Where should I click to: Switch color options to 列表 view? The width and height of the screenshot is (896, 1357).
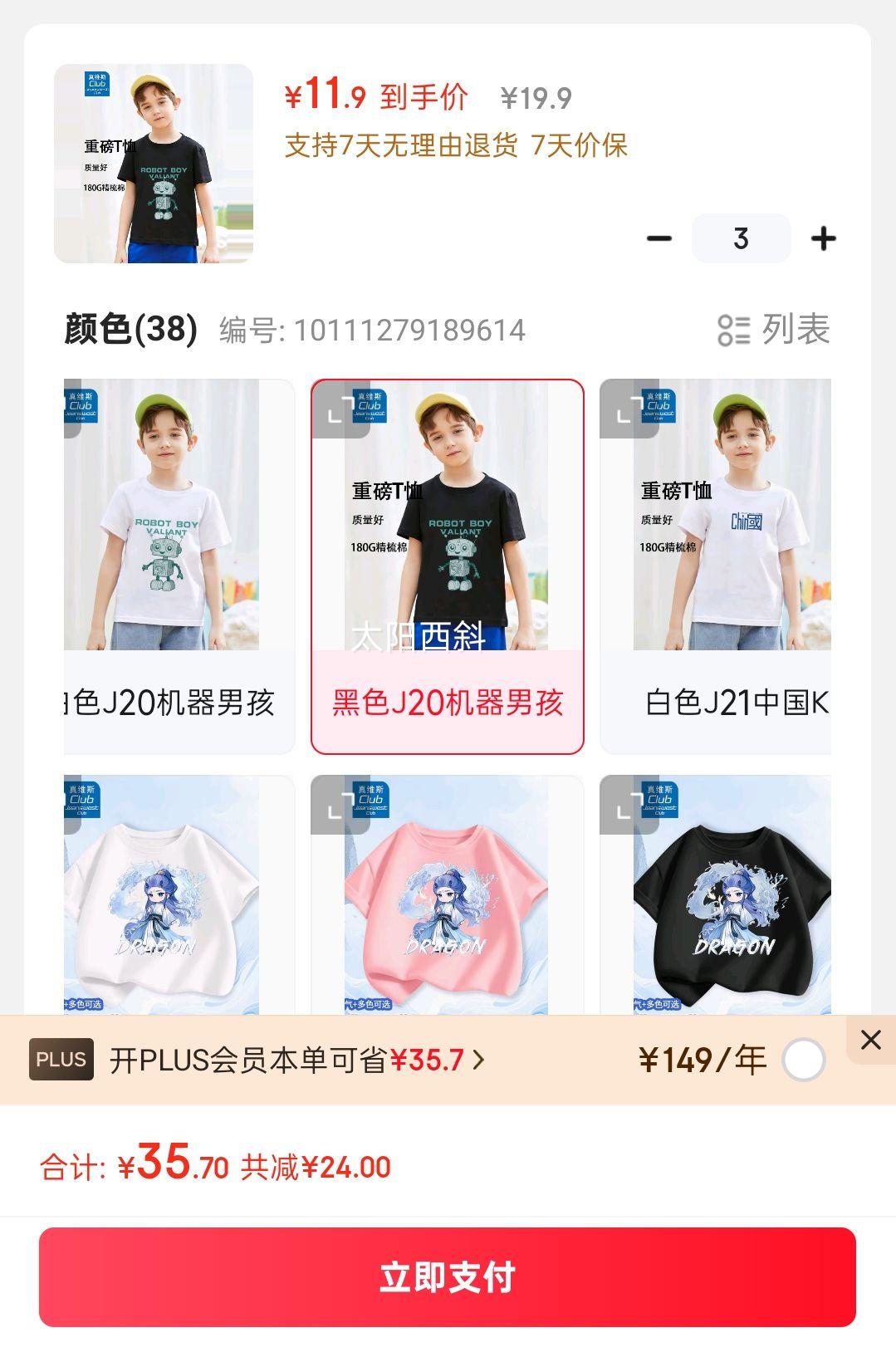tap(774, 330)
